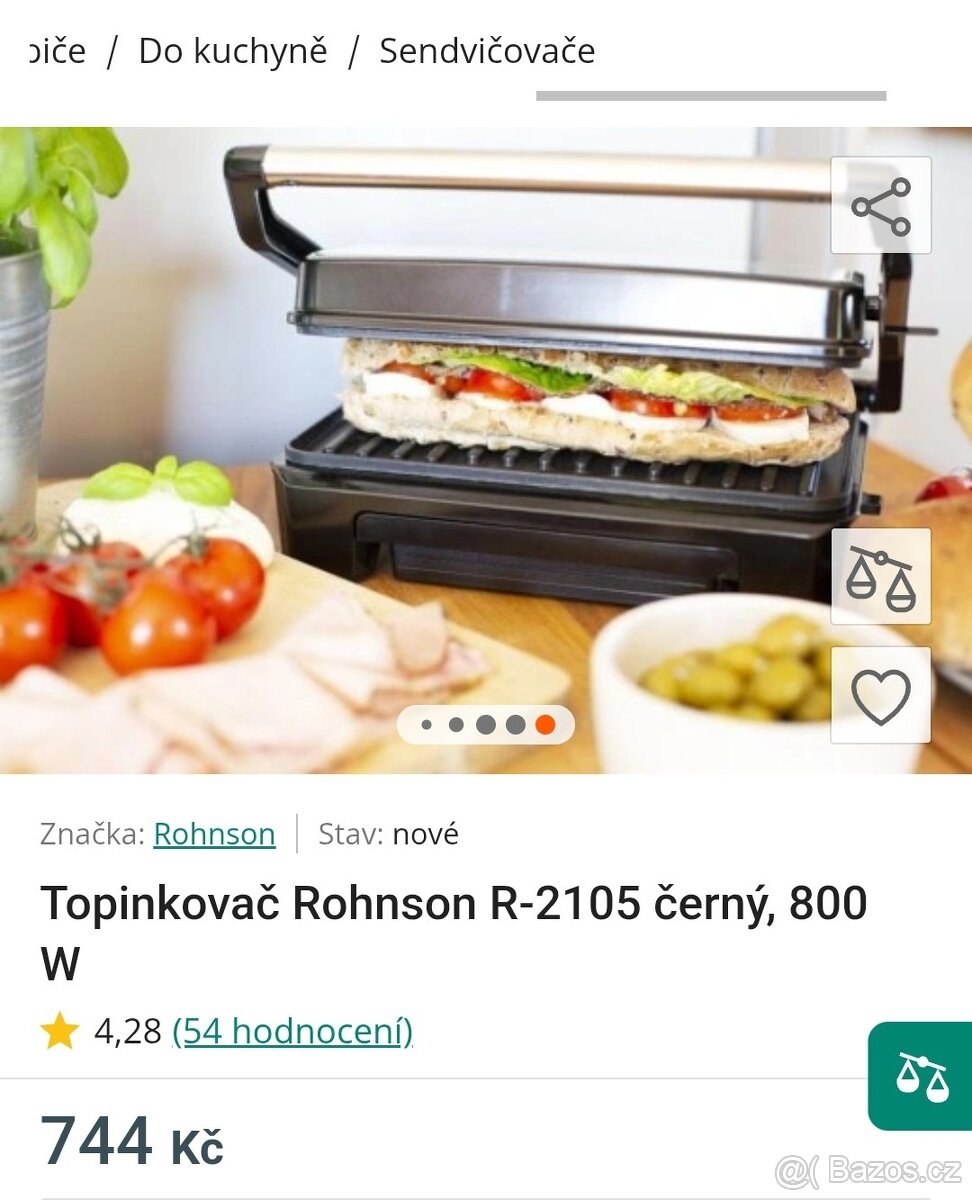Screen dimensions: 972x1200
Task: Select the active orange carousel dot
Action: pos(545,723)
